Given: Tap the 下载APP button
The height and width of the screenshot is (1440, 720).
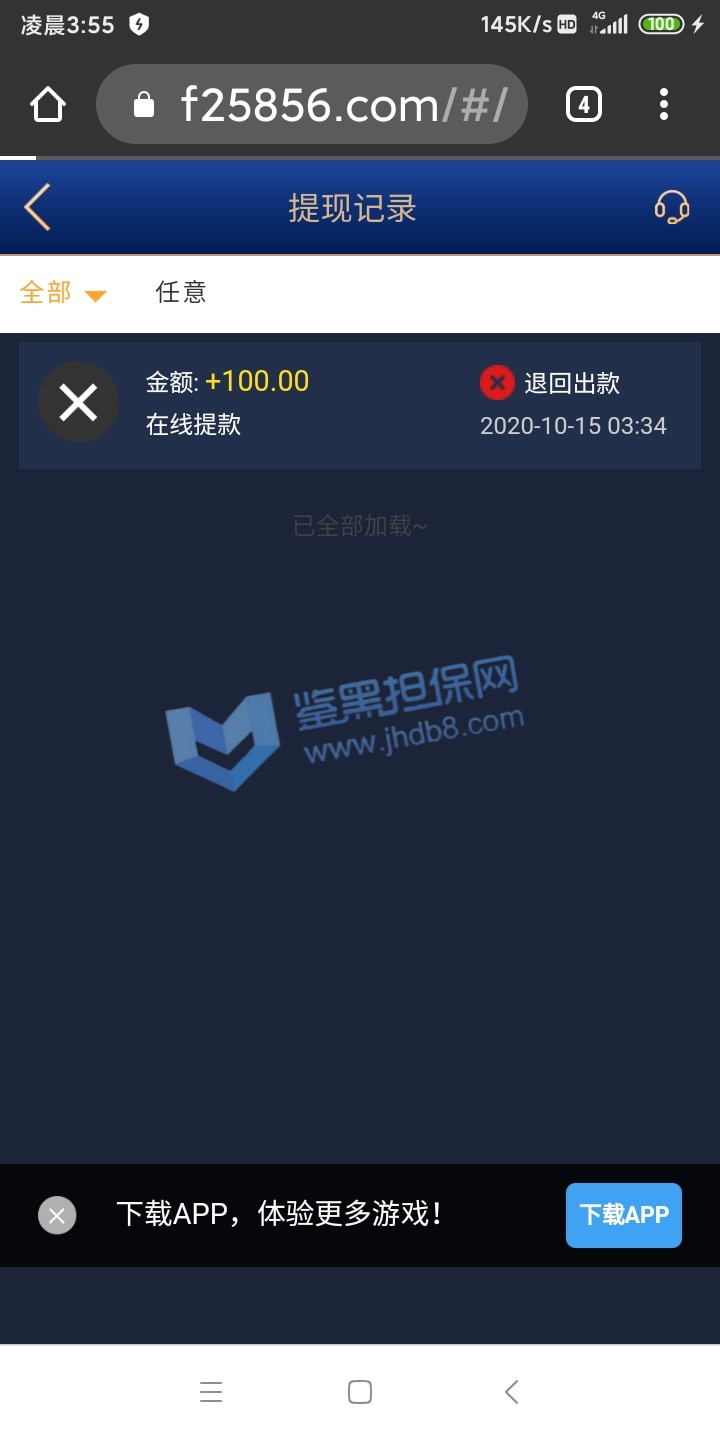Looking at the screenshot, I should [x=623, y=1215].
